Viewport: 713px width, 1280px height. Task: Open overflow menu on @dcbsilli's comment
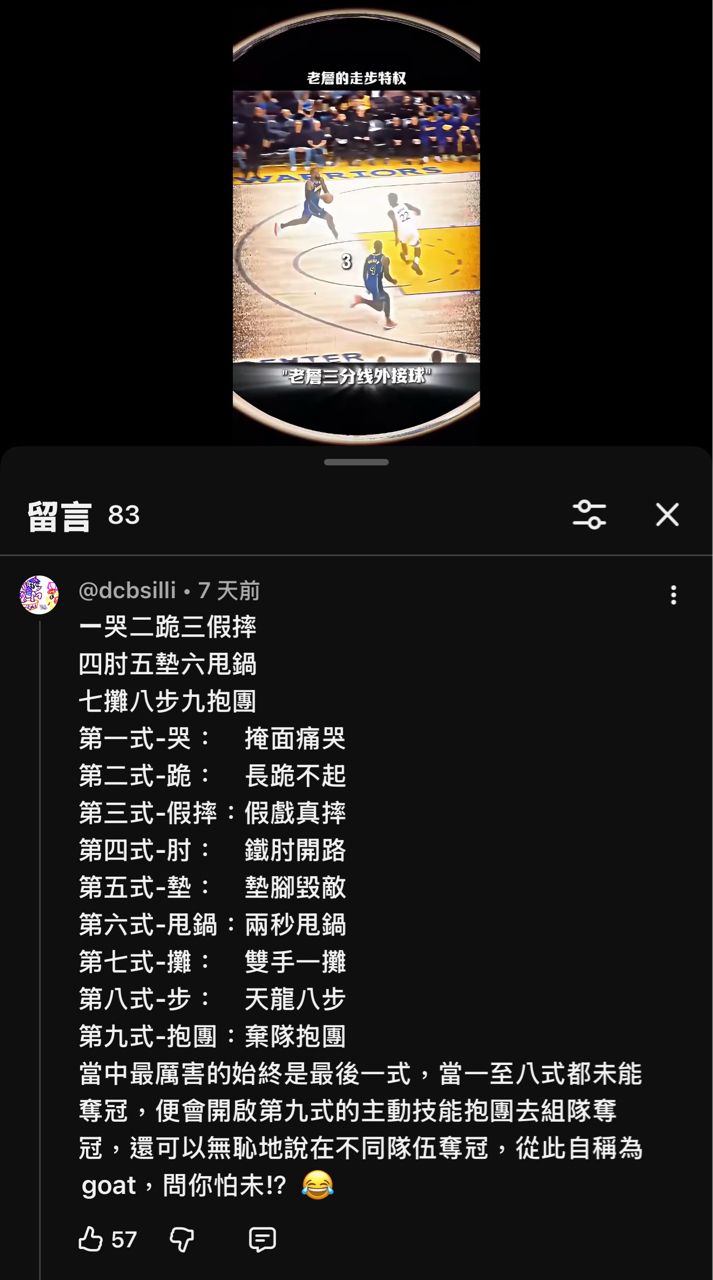(x=673, y=595)
